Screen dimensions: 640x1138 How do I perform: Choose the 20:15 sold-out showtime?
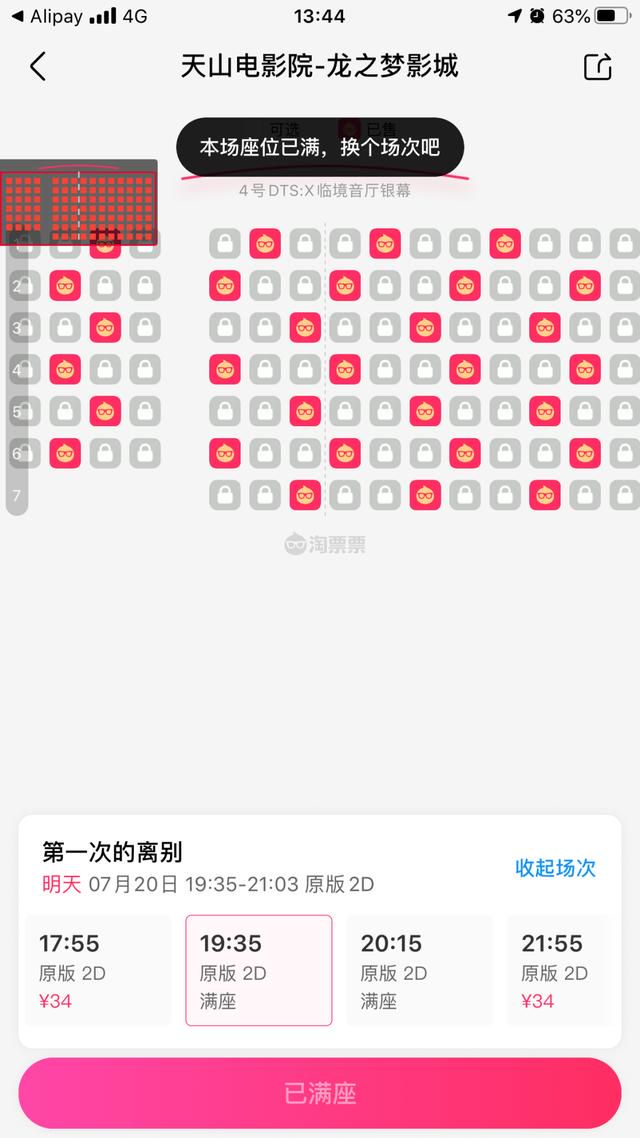[x=419, y=970]
